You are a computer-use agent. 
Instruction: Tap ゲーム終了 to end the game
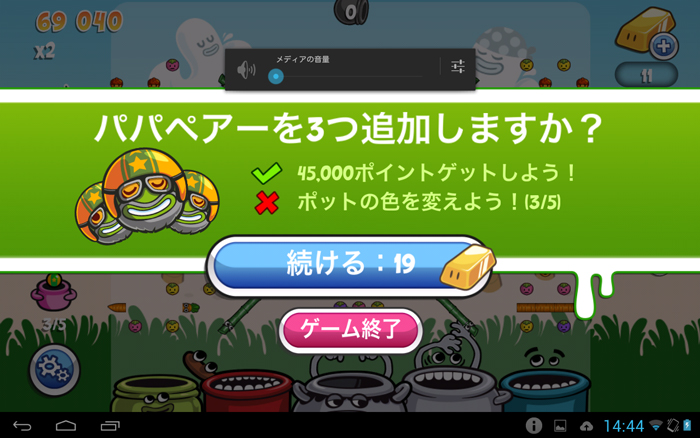[350, 328]
